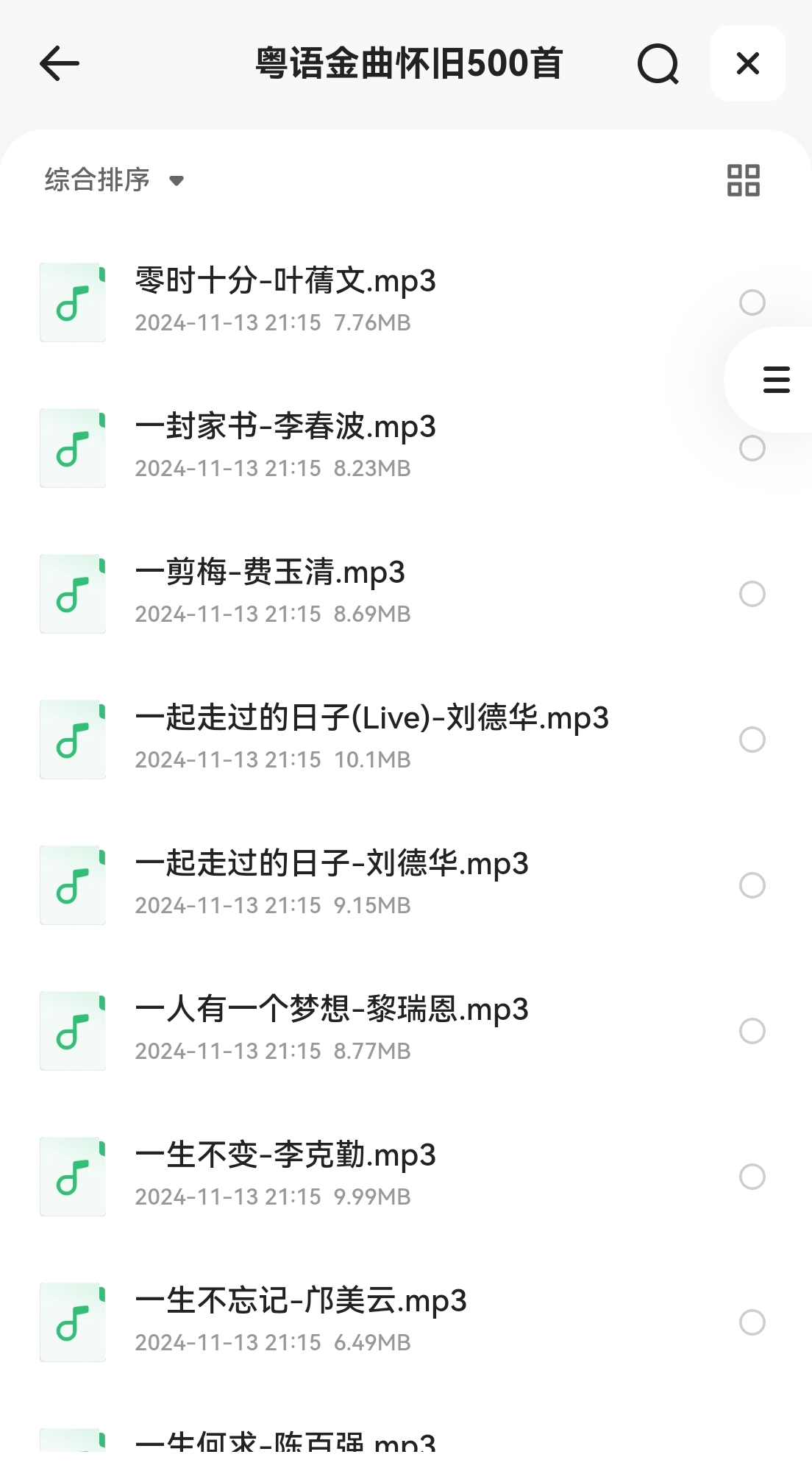Open 一生不变-李克勤.mp3
This screenshot has width=812, height=1471.
click(x=285, y=1155)
